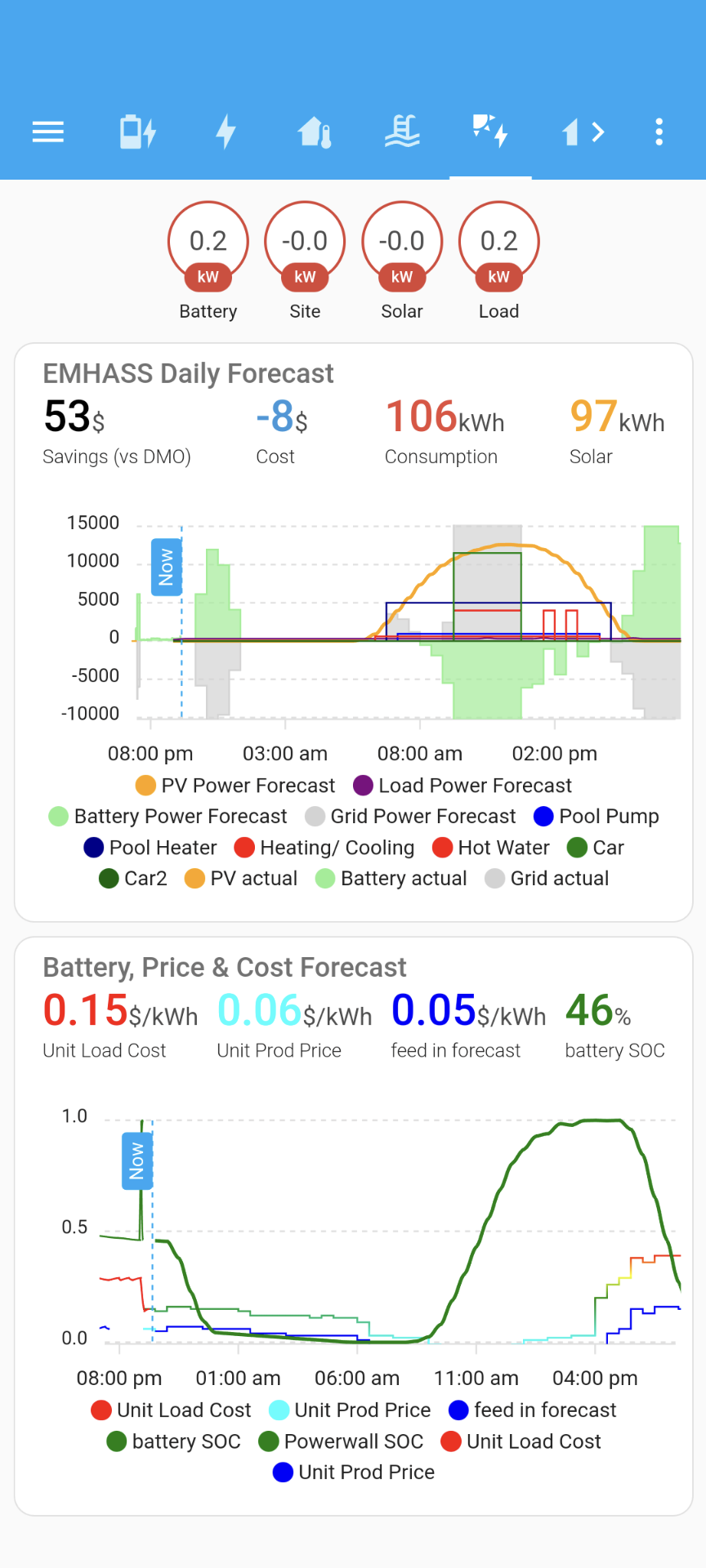The width and height of the screenshot is (706, 1568).
Task: Hide the battery SOC trace in lower chart
Action: 175,1441
